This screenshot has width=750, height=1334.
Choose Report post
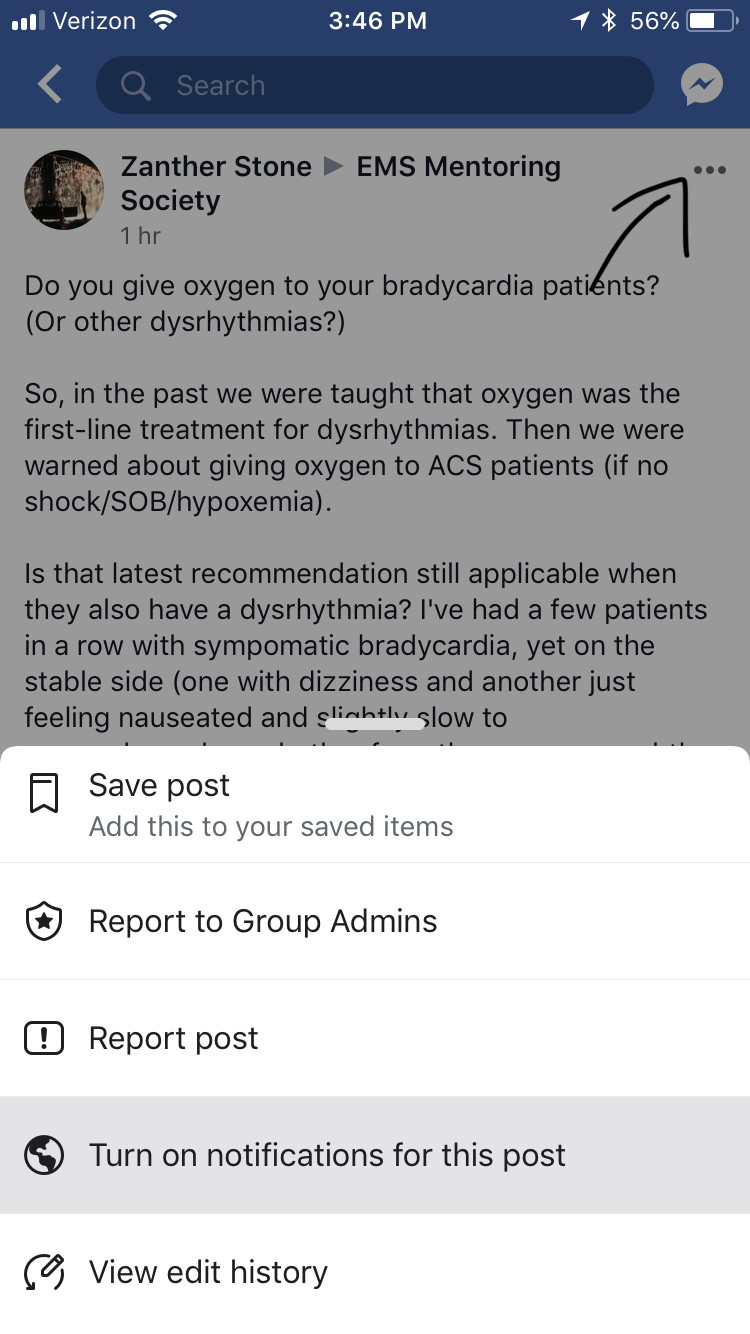pos(375,1038)
